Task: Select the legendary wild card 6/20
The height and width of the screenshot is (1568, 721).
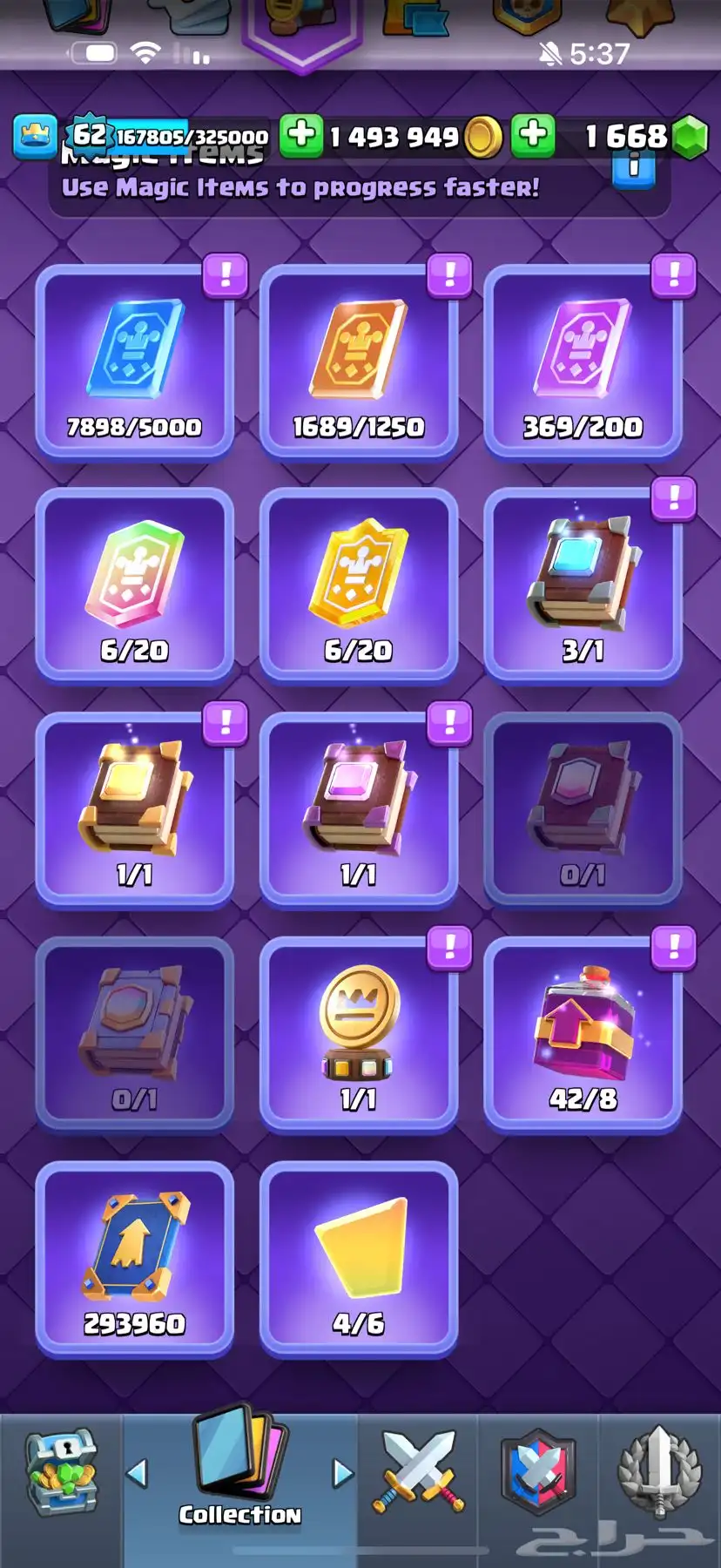Action: point(134,585)
